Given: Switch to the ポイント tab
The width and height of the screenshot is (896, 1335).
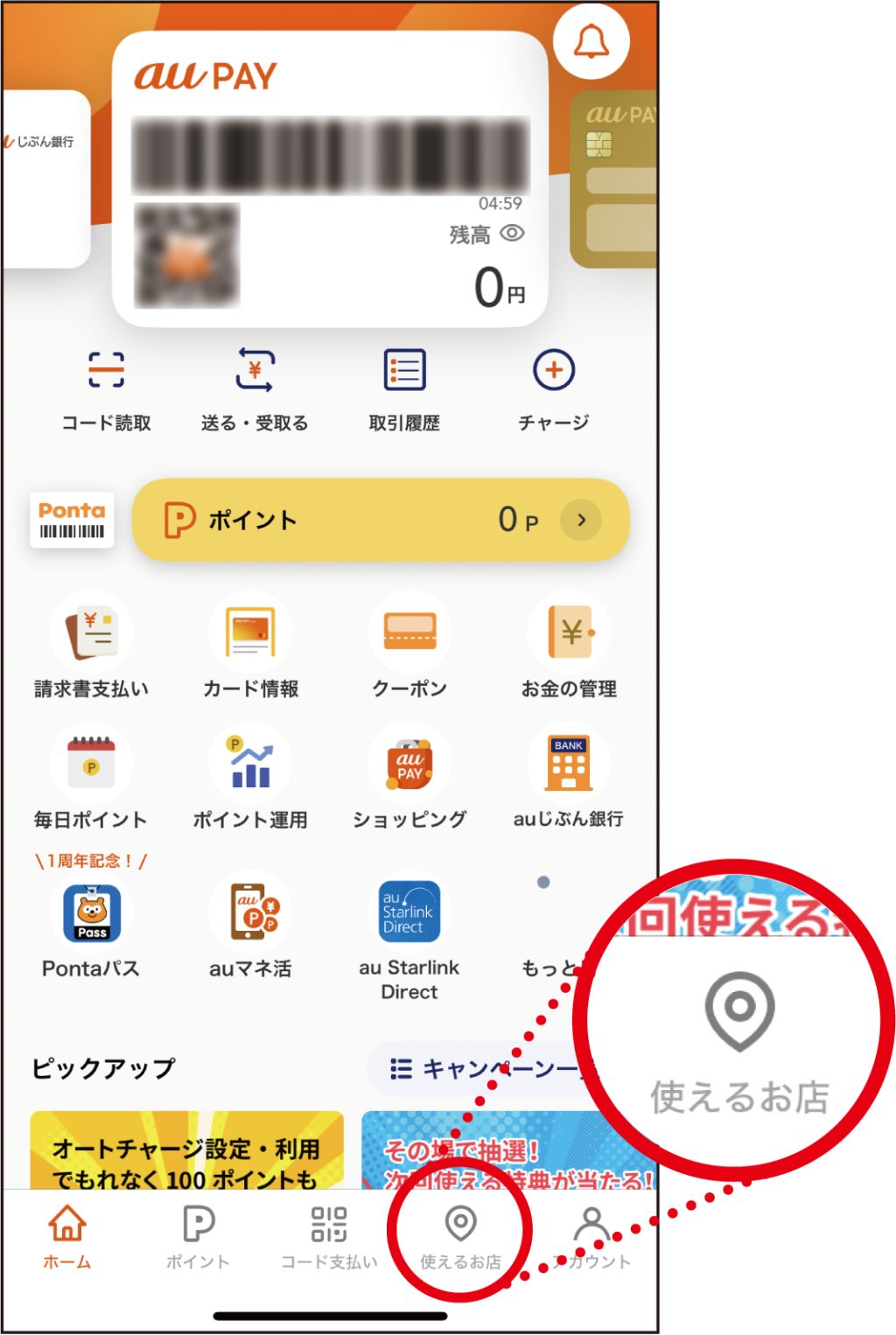Looking at the screenshot, I should (199, 1235).
